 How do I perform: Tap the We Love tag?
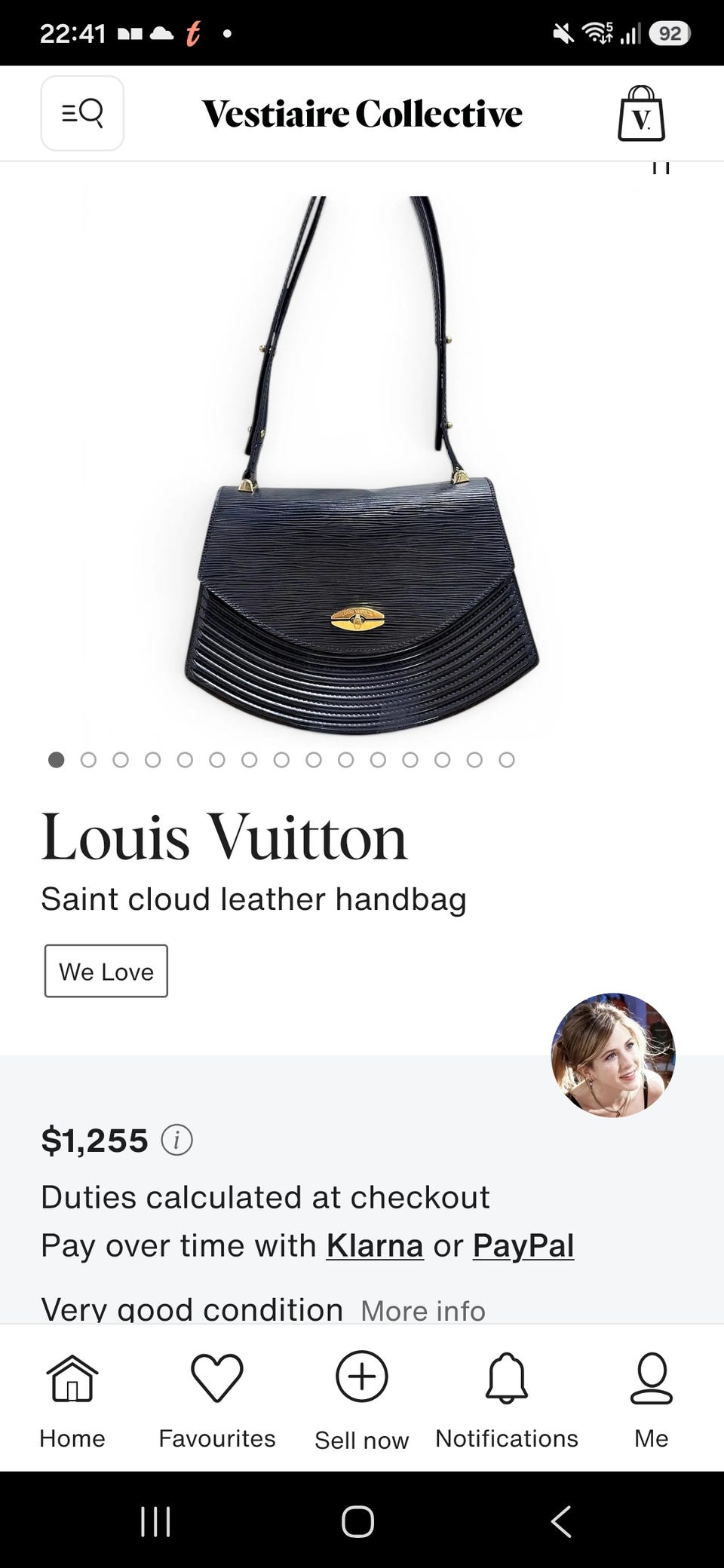click(x=106, y=971)
